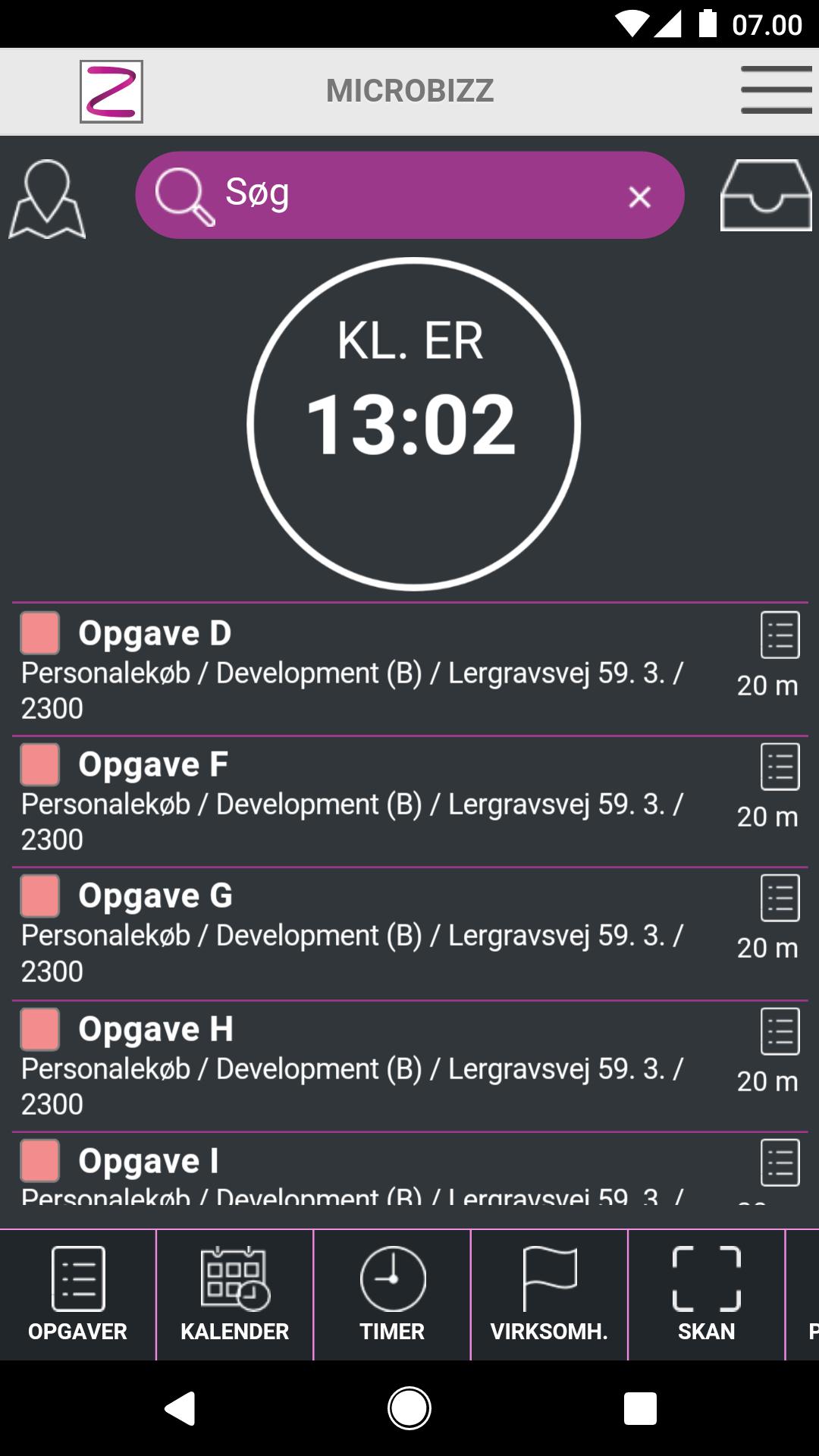The width and height of the screenshot is (819, 1456).
Task: Open the inbox tray icon
Action: click(x=765, y=196)
